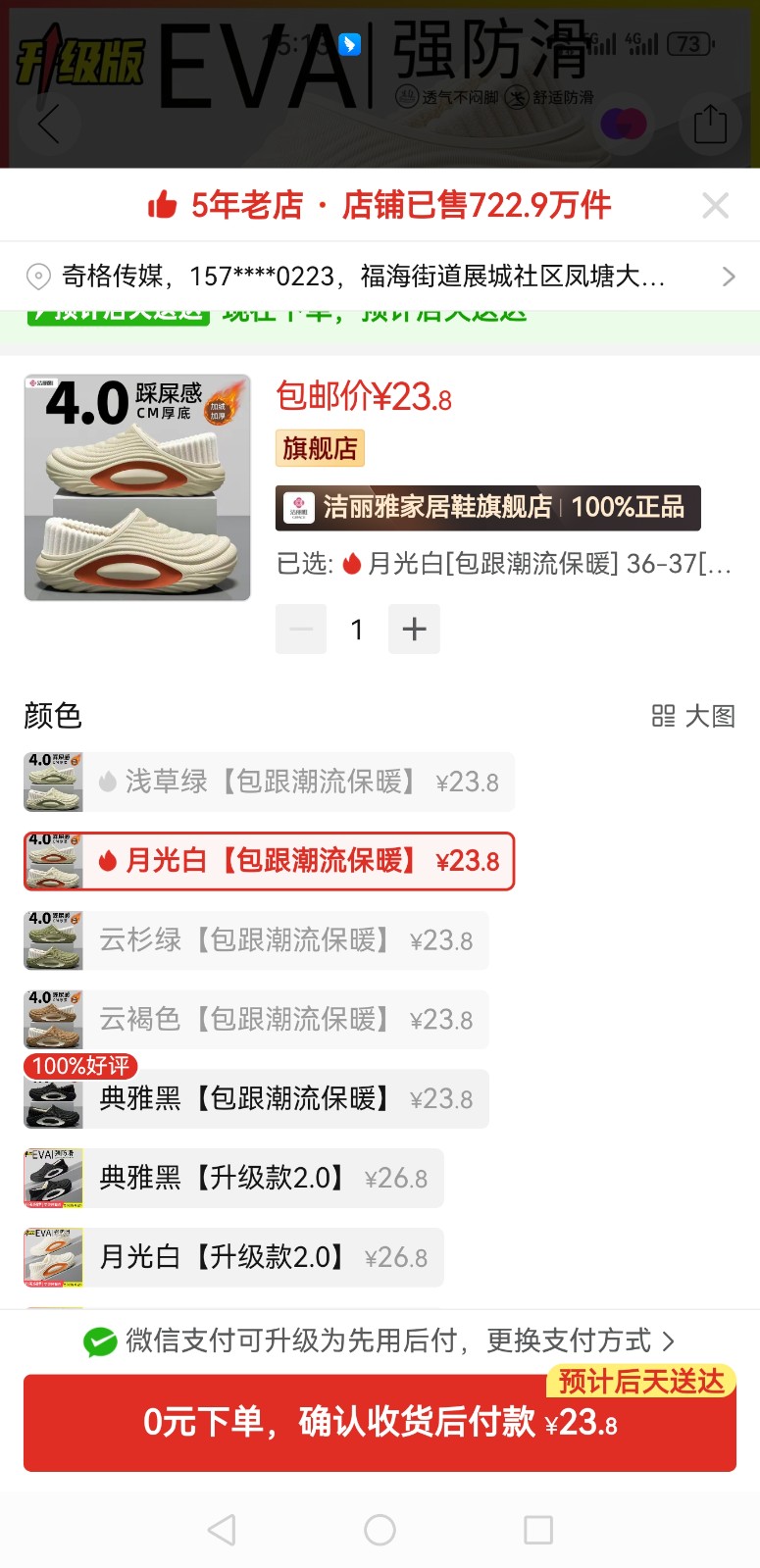This screenshot has width=760, height=1568.
Task: Place order with 0元下单 button
Action: (380, 1423)
